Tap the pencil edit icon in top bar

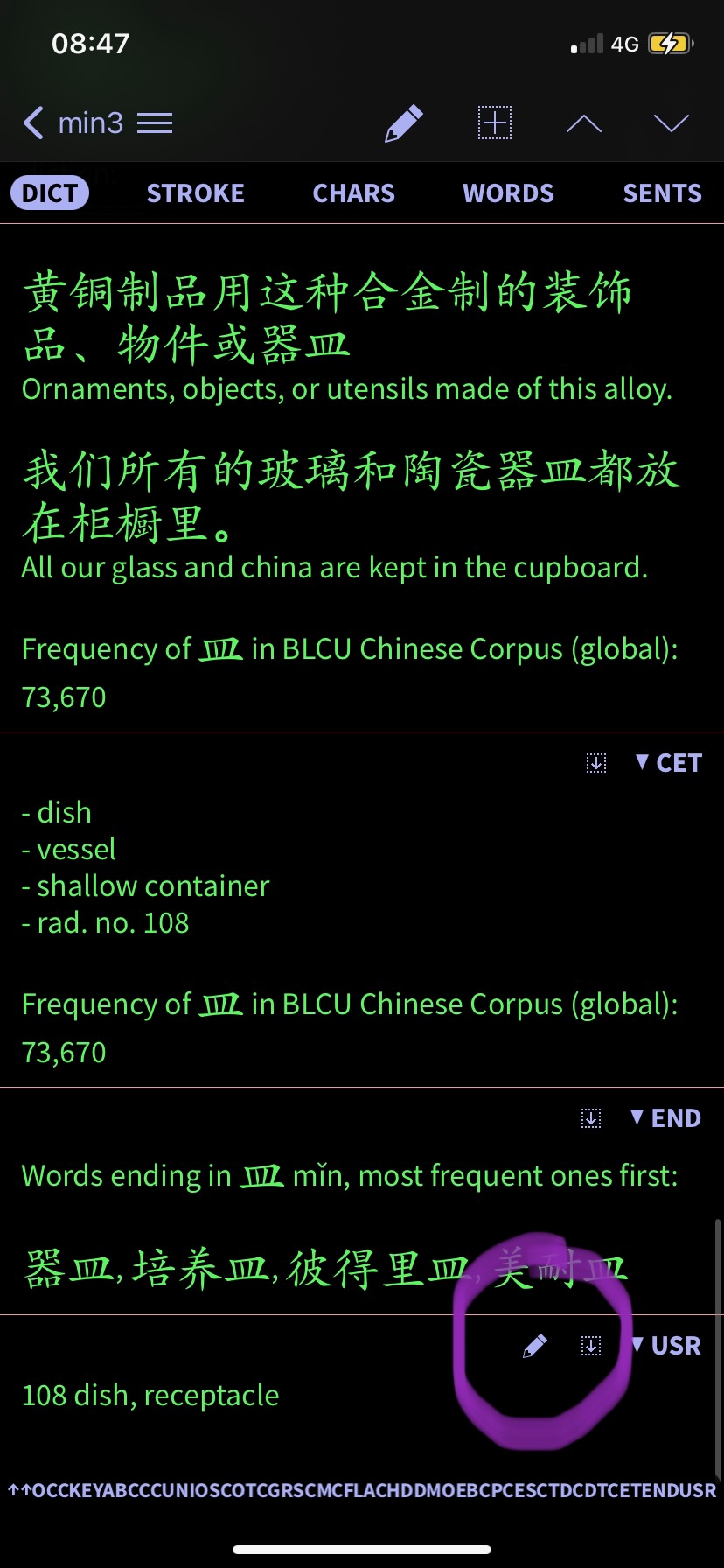(x=404, y=123)
